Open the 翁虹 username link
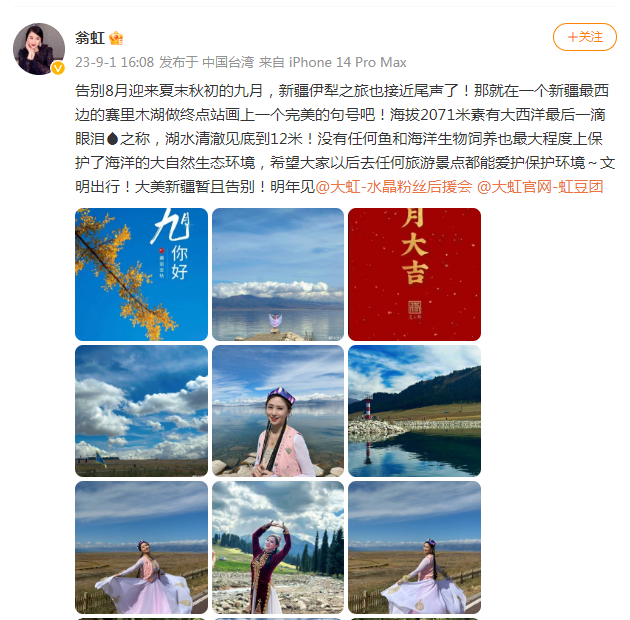 pyautogui.click(x=90, y=38)
